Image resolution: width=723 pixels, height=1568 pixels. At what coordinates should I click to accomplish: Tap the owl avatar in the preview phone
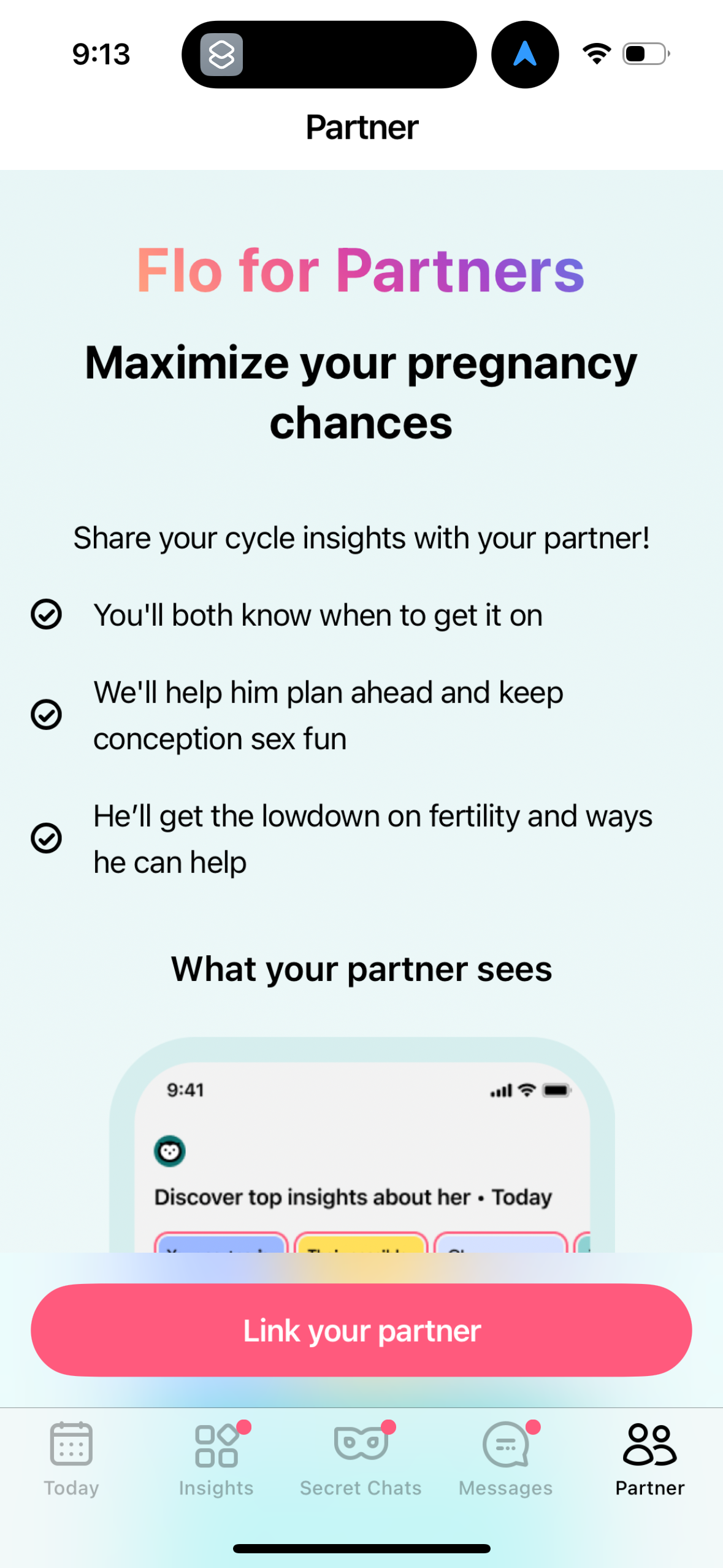point(170,1151)
